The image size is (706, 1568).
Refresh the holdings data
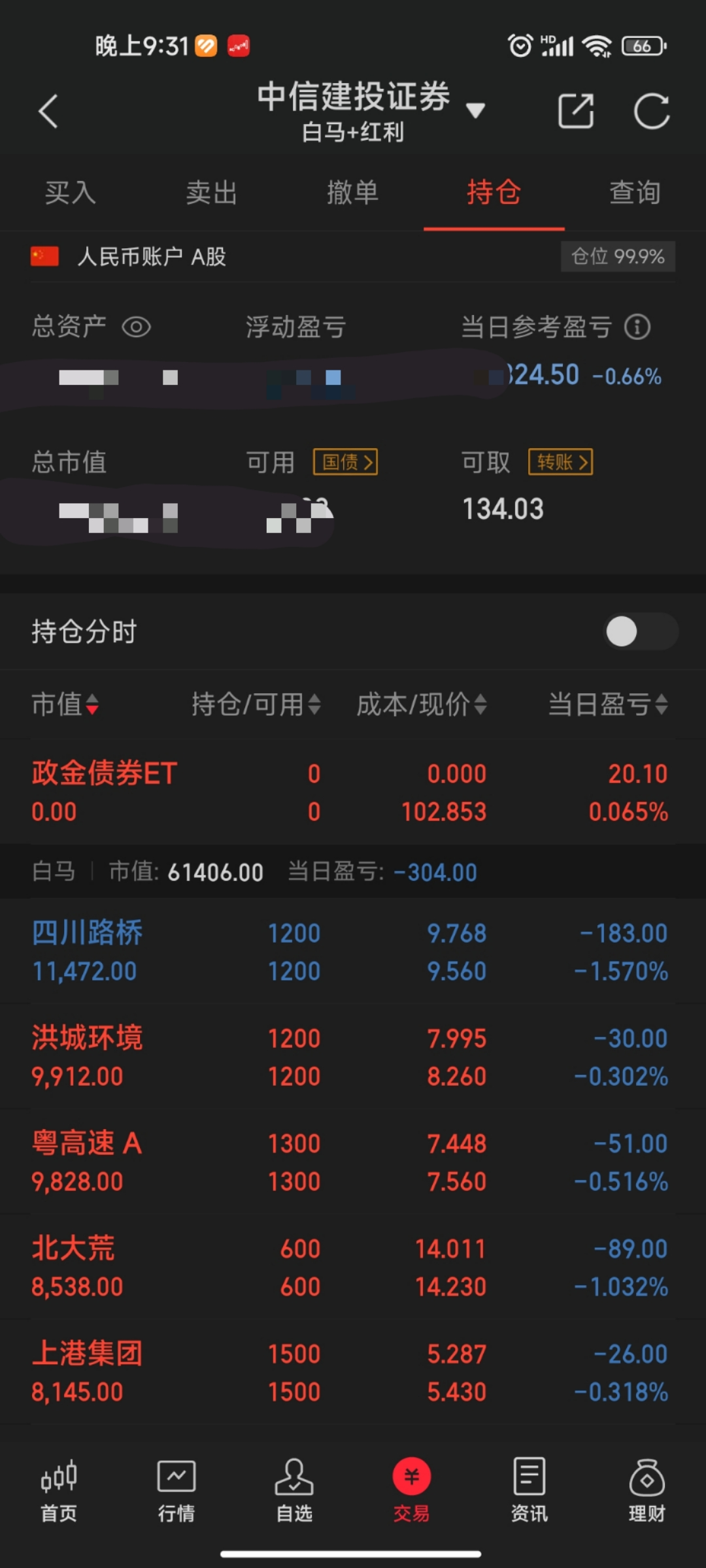(x=652, y=111)
